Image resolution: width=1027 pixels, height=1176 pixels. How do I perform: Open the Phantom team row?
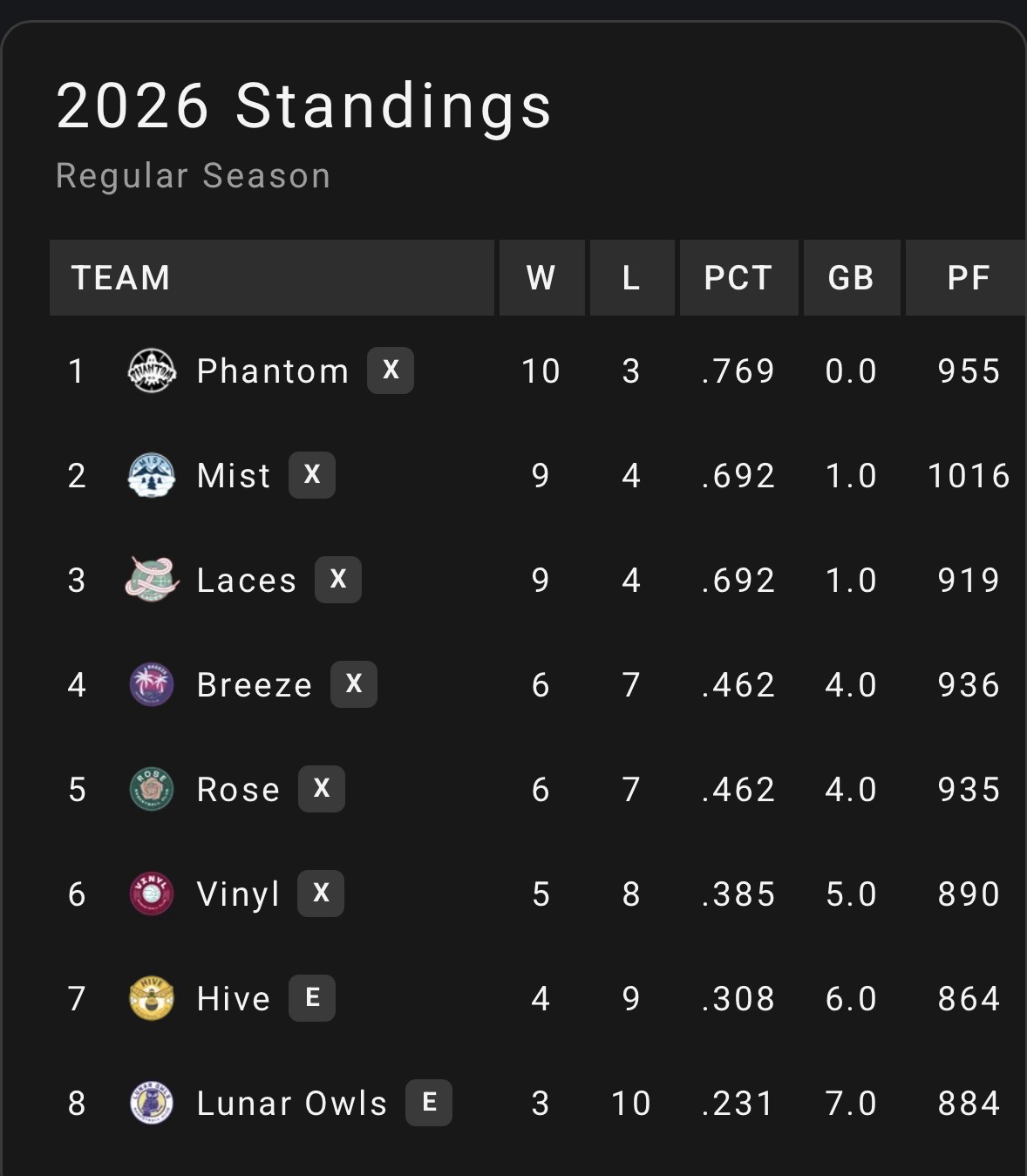pyautogui.click(x=272, y=371)
